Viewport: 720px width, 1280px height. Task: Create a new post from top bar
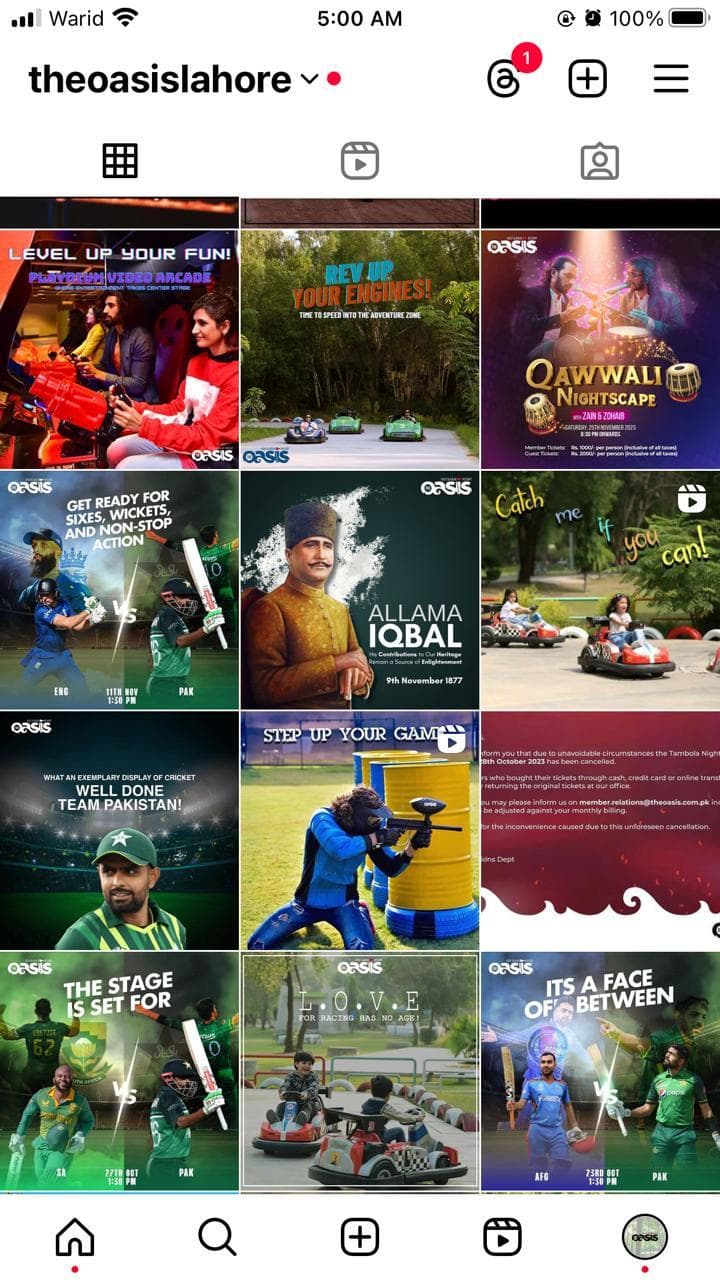[x=588, y=79]
